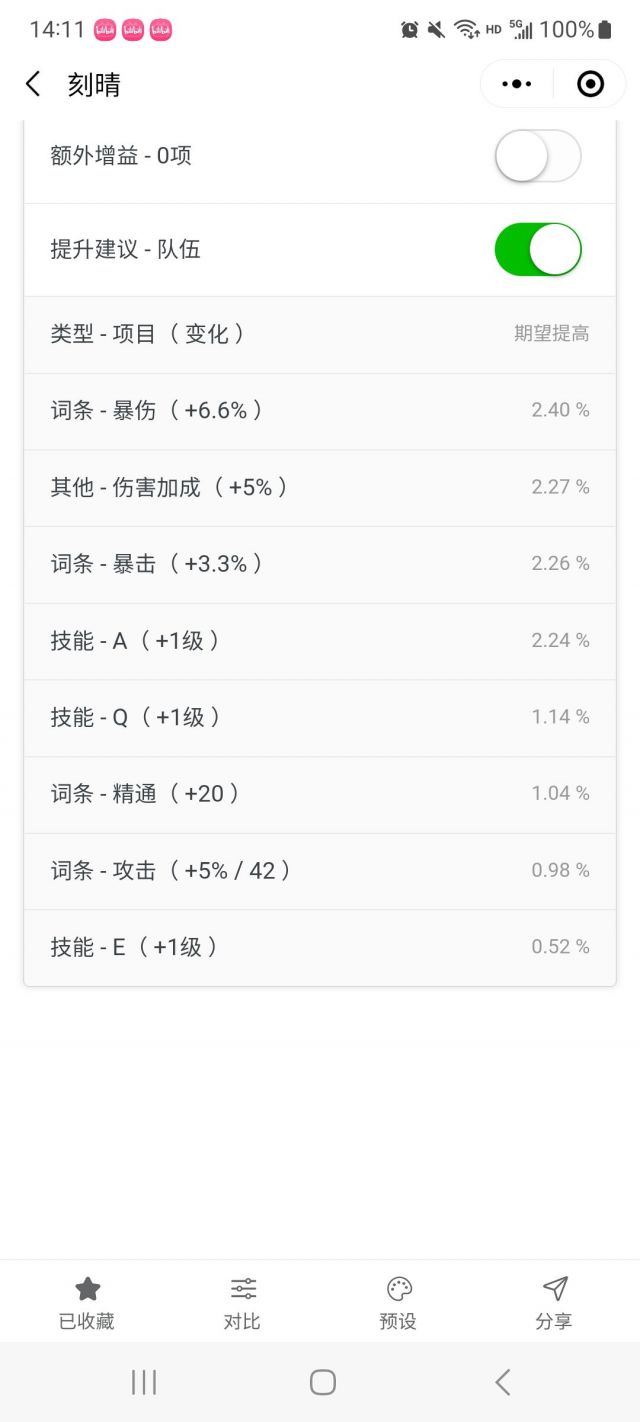The width and height of the screenshot is (640, 1422).
Task: Tap the 已收藏 star button
Action: coord(87,1302)
